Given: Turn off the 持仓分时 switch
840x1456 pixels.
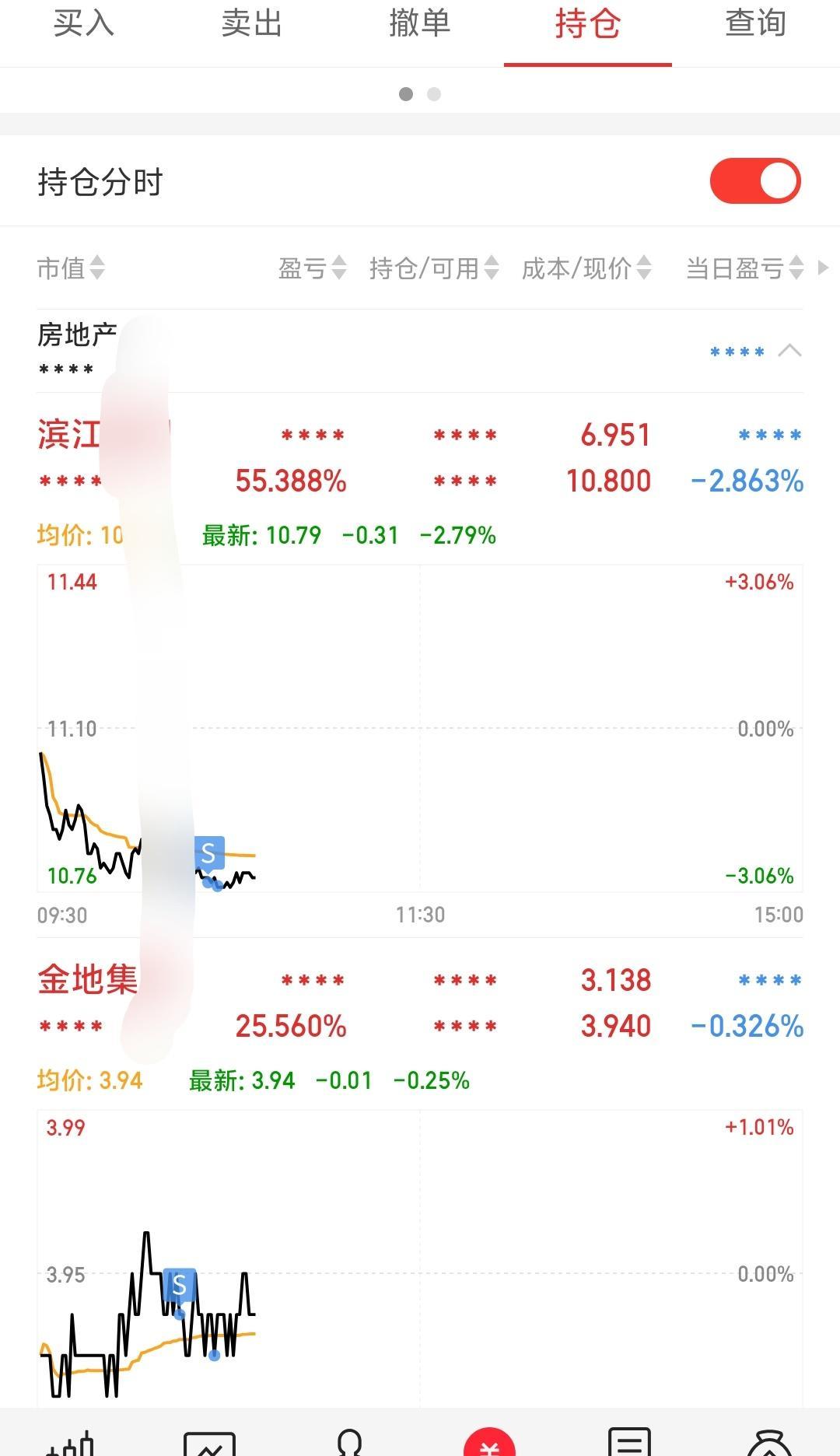Looking at the screenshot, I should pos(755,180).
